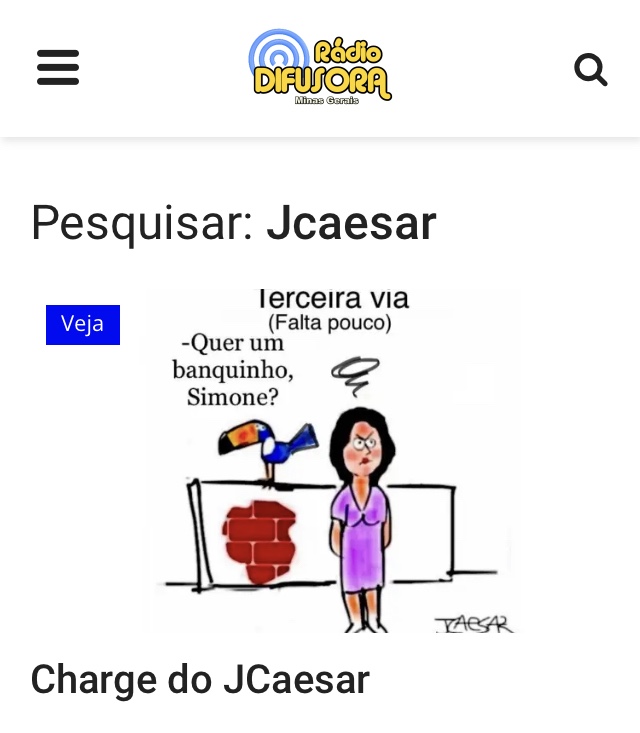Go to Rádio Difusora homepage via logo
Image resolution: width=640 pixels, height=733 pixels.
pos(320,67)
